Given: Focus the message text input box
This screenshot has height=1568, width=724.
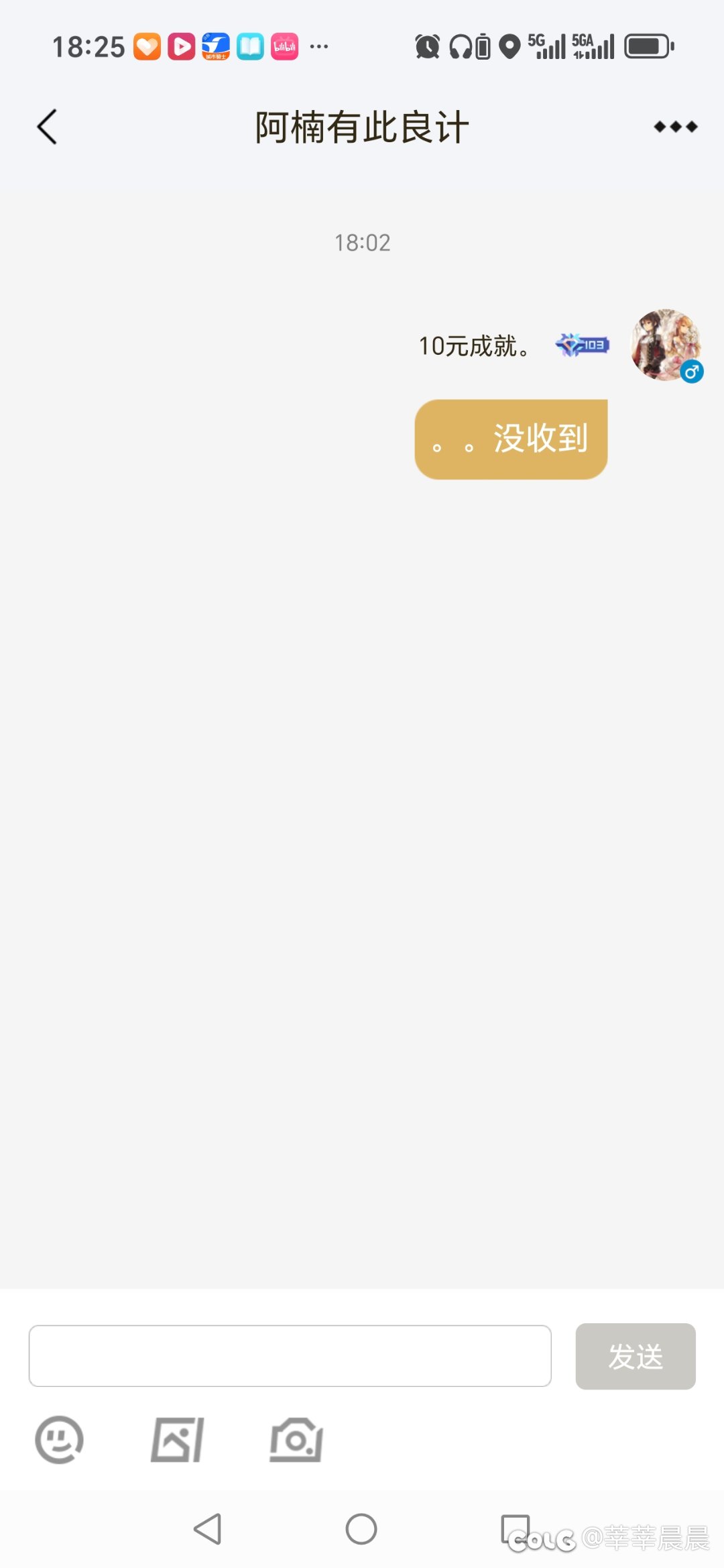Looking at the screenshot, I should point(290,1355).
